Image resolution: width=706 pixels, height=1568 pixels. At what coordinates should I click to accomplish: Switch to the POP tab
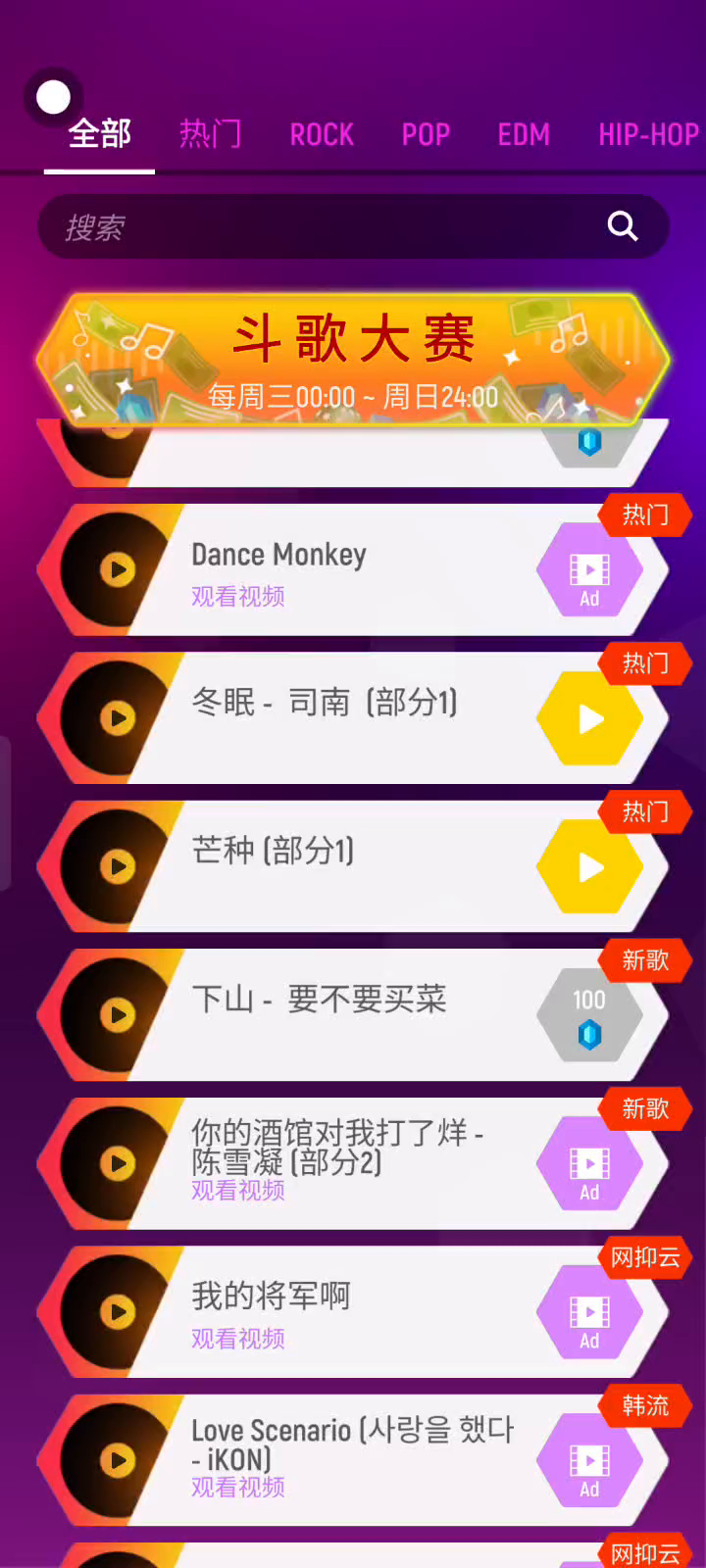point(426,134)
